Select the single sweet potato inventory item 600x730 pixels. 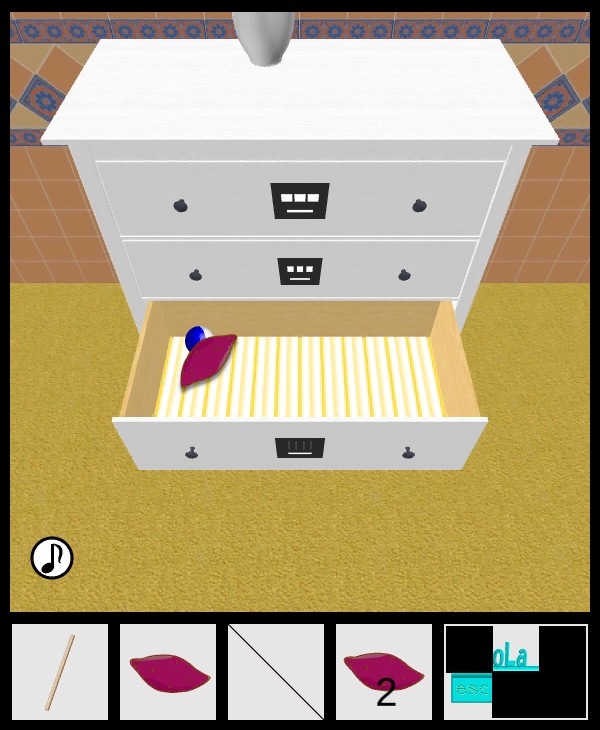(168, 672)
